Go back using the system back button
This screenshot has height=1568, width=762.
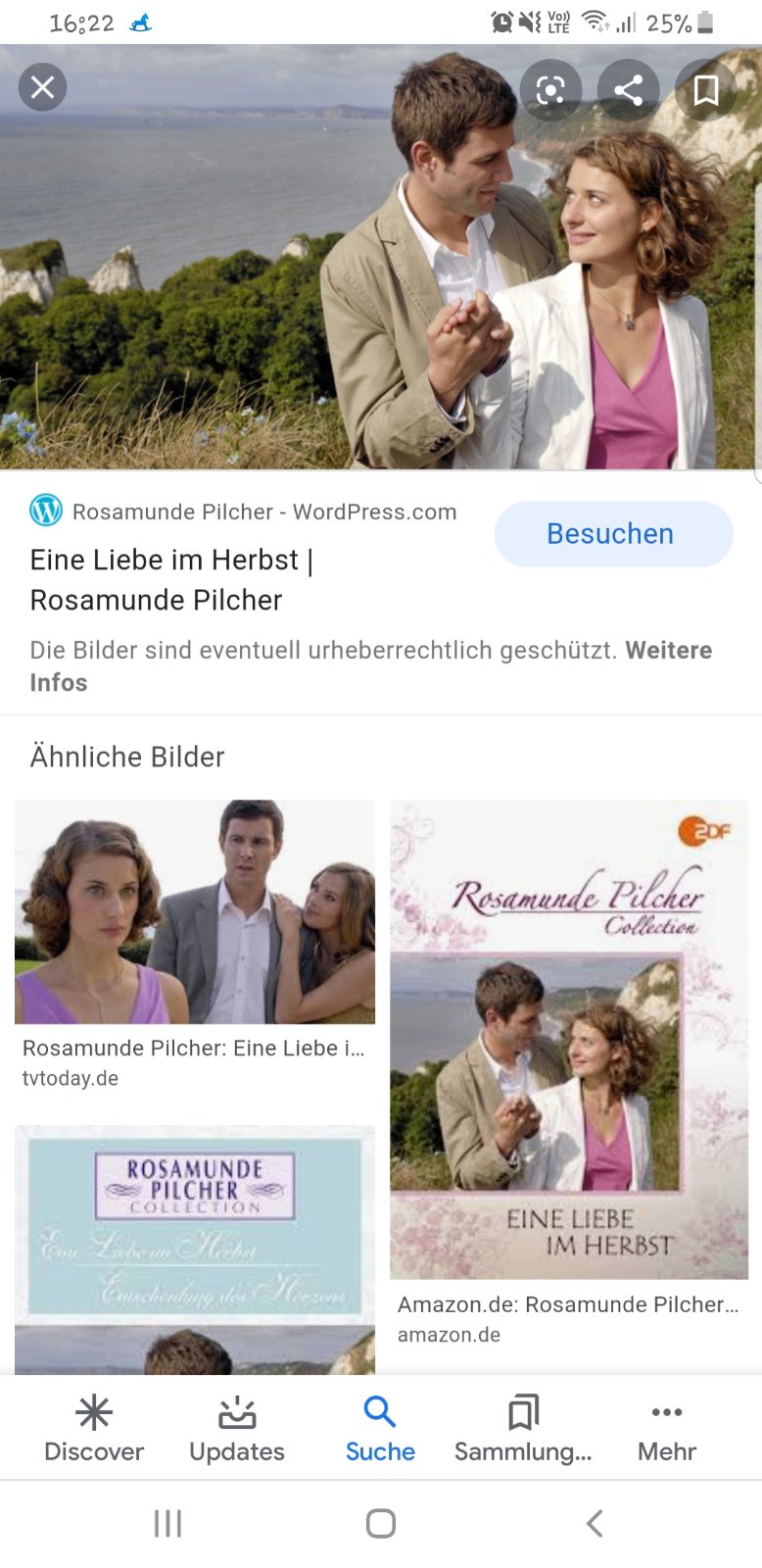(594, 1523)
